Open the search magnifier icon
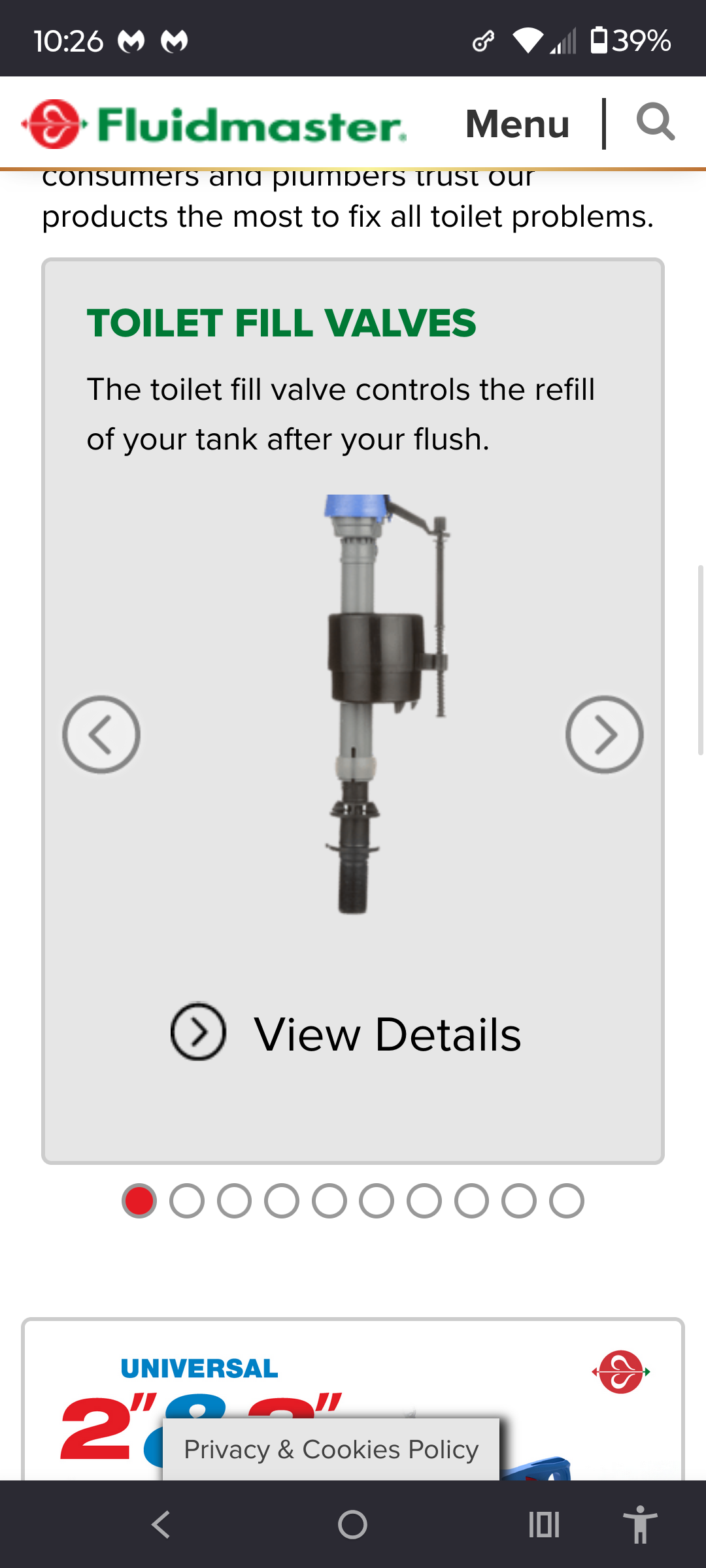Viewport: 706px width, 1568px height. click(655, 122)
